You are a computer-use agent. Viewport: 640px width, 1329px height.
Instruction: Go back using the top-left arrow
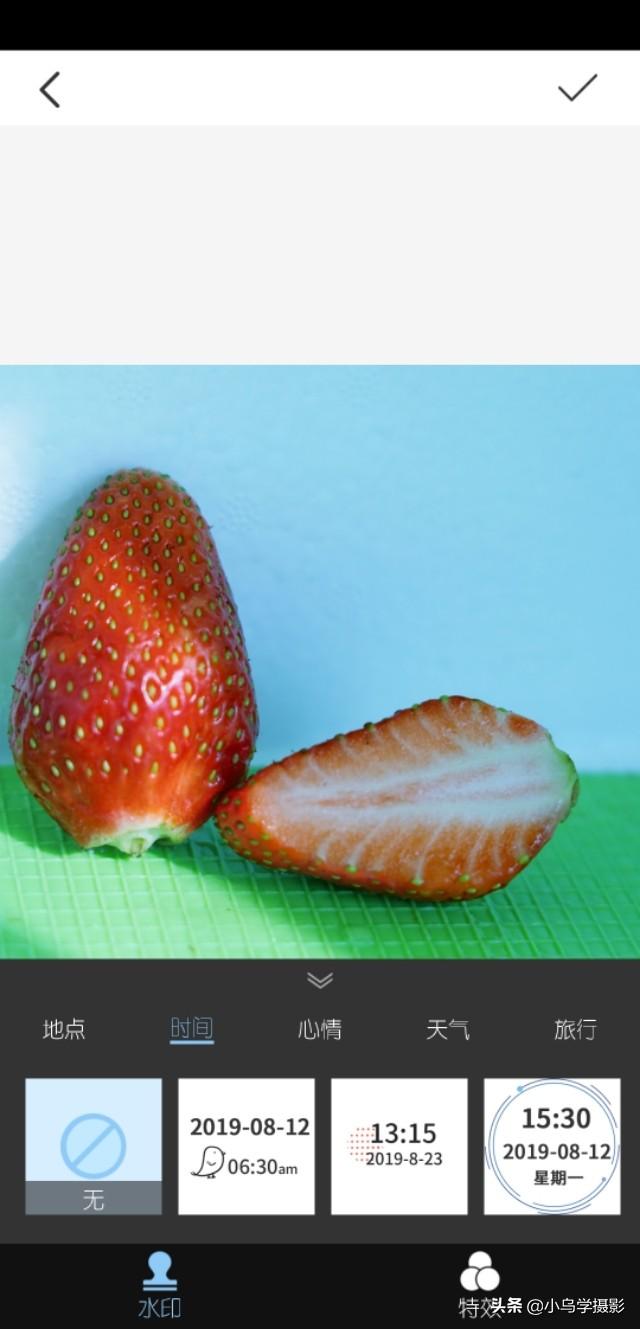click(49, 89)
